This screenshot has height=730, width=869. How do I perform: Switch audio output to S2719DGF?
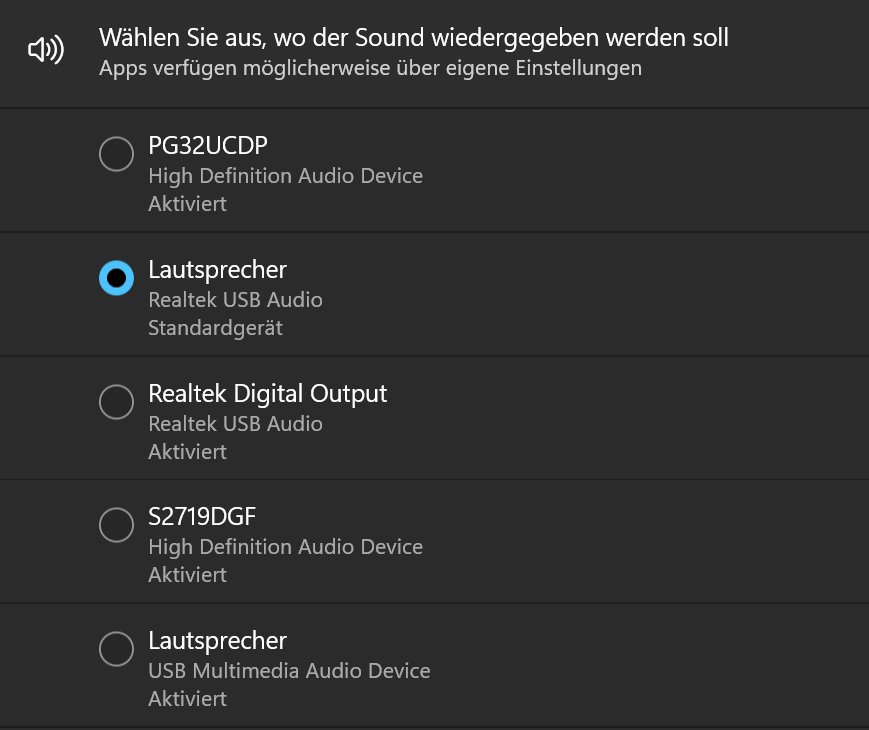[117, 525]
